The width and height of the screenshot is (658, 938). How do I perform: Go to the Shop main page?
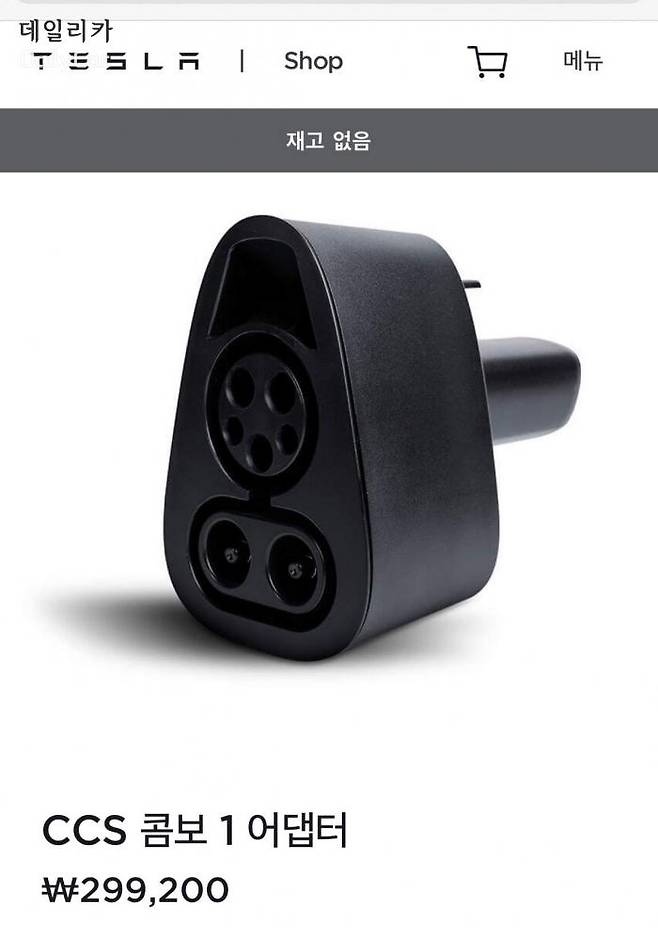click(x=313, y=61)
